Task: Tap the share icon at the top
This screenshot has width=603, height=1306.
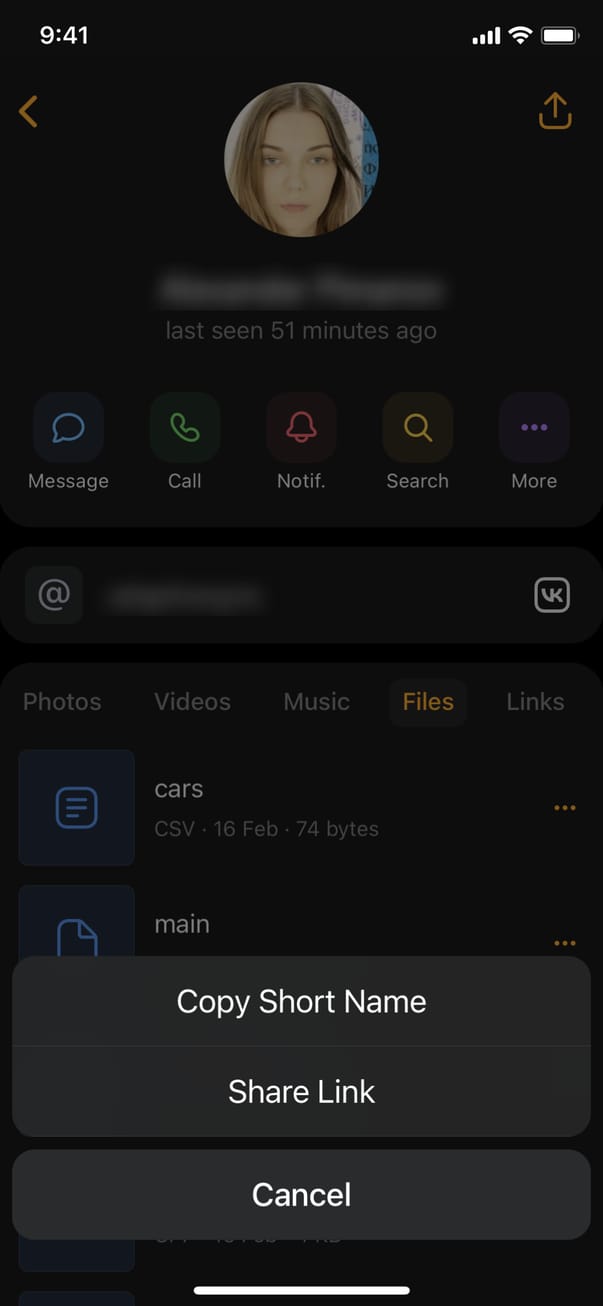Action: pyautogui.click(x=555, y=111)
